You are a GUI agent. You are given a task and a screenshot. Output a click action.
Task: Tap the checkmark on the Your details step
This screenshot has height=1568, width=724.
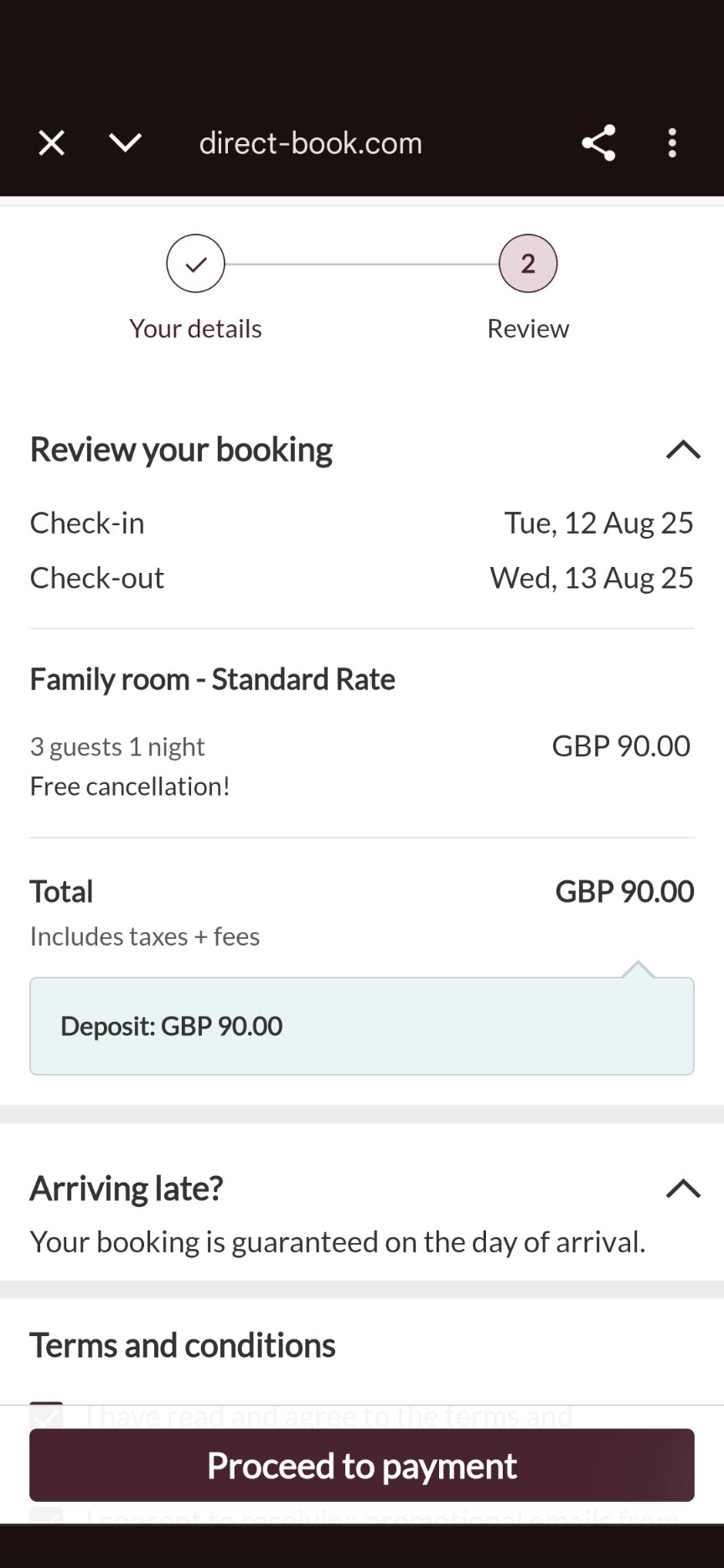(x=195, y=263)
